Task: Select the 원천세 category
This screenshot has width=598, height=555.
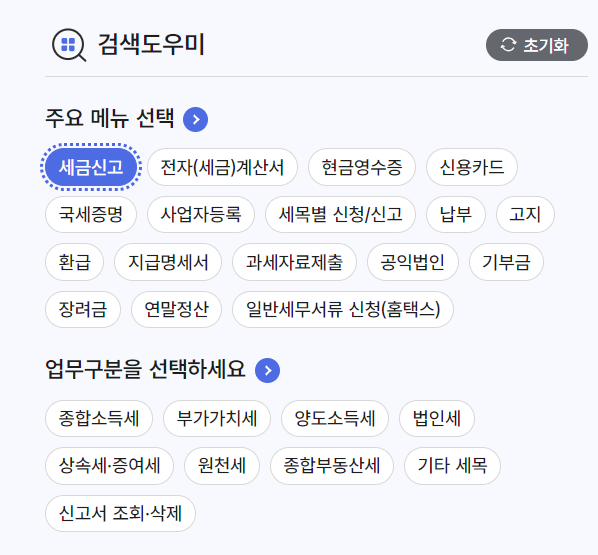Action: (222, 466)
